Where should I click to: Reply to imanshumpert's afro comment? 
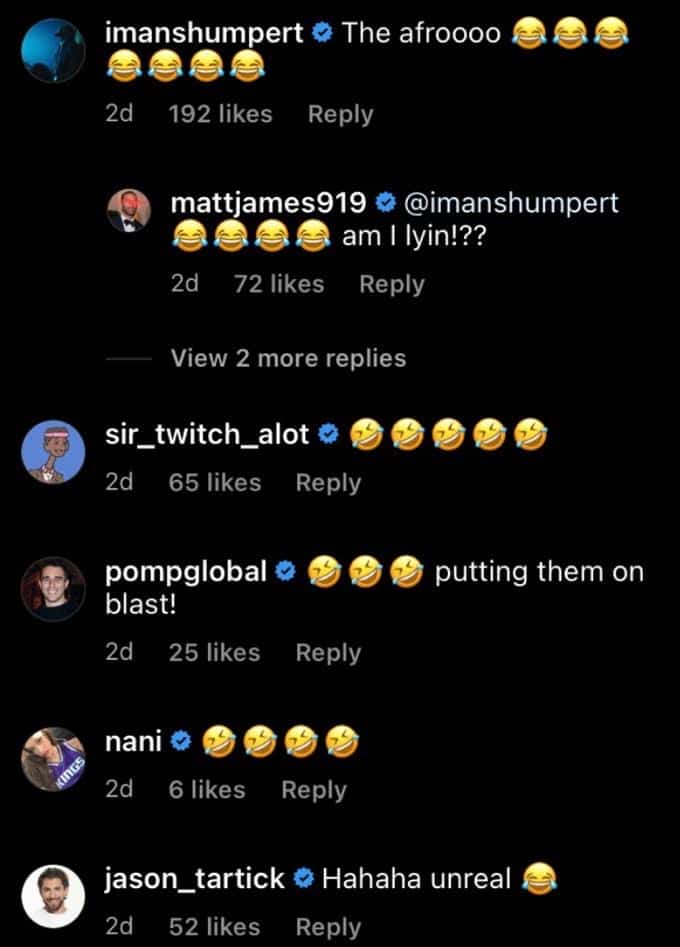(x=340, y=114)
